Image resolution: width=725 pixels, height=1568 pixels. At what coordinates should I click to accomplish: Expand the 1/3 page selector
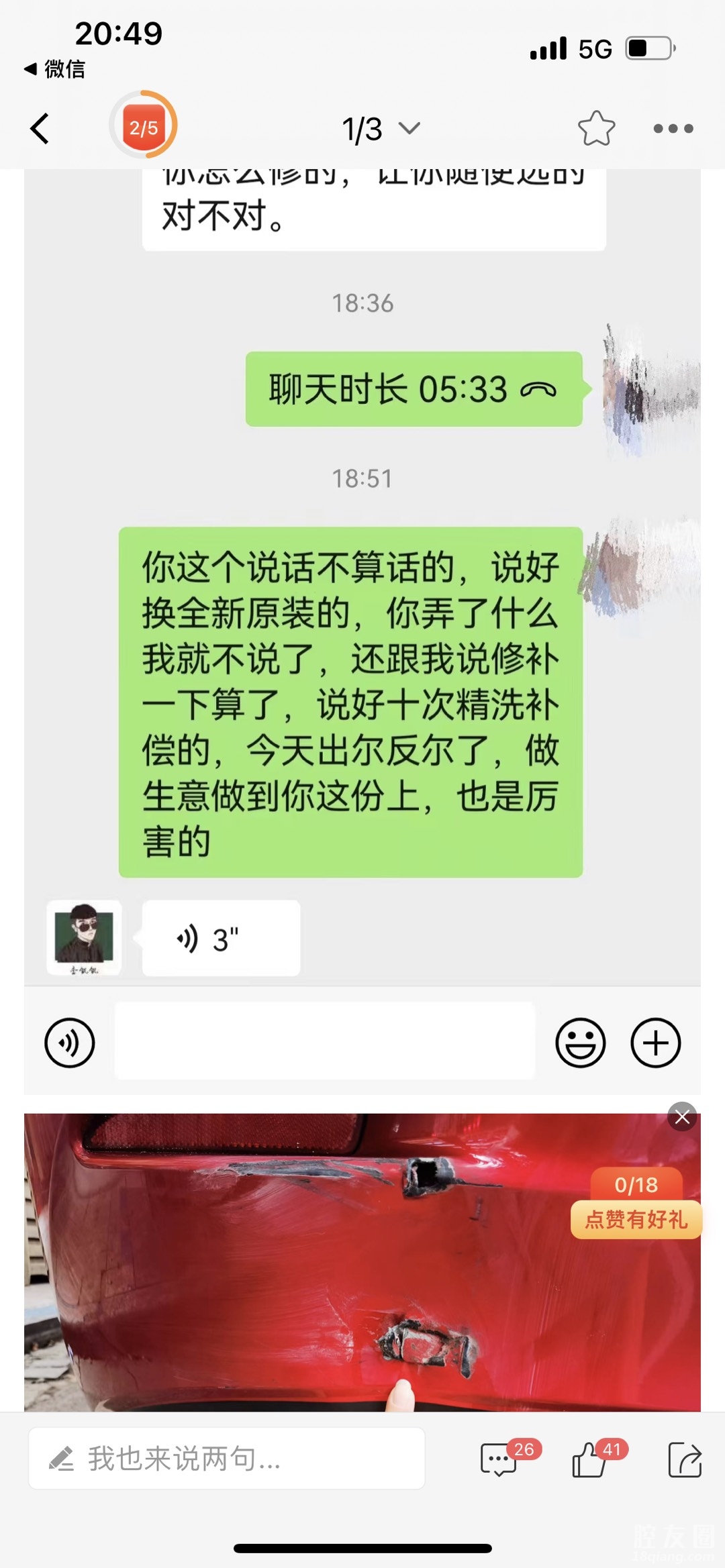[380, 129]
